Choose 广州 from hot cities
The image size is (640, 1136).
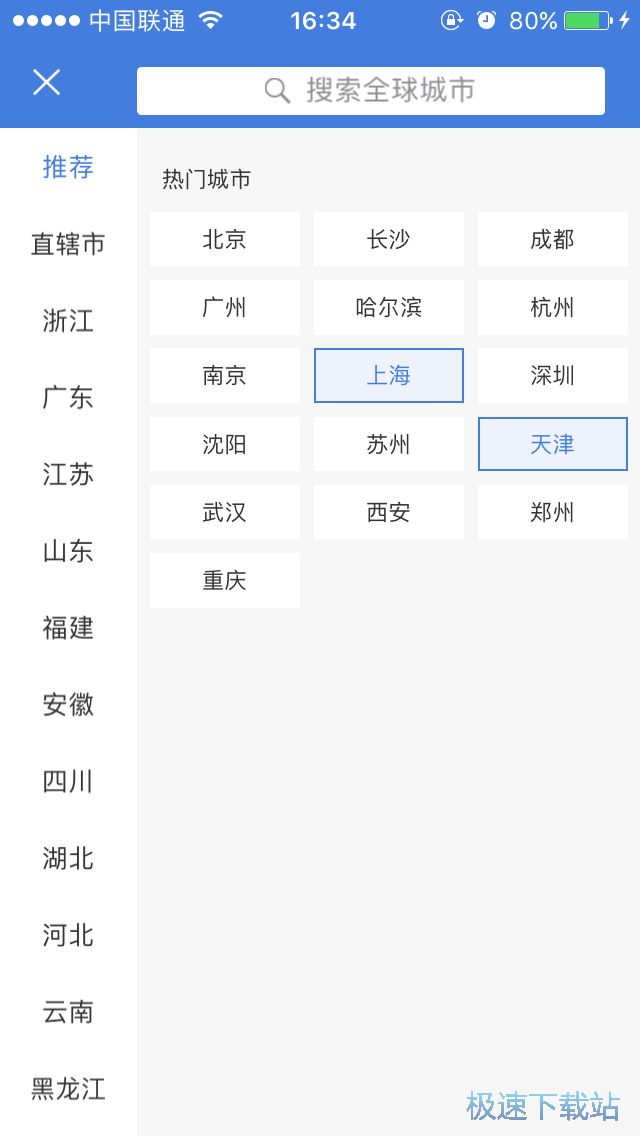224,307
